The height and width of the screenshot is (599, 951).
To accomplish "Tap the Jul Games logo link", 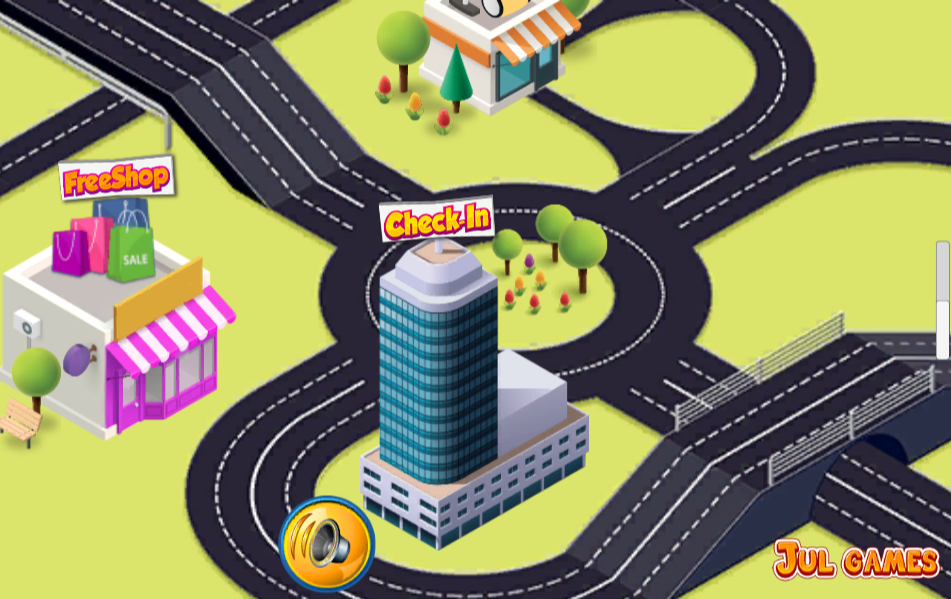I will pos(856,561).
